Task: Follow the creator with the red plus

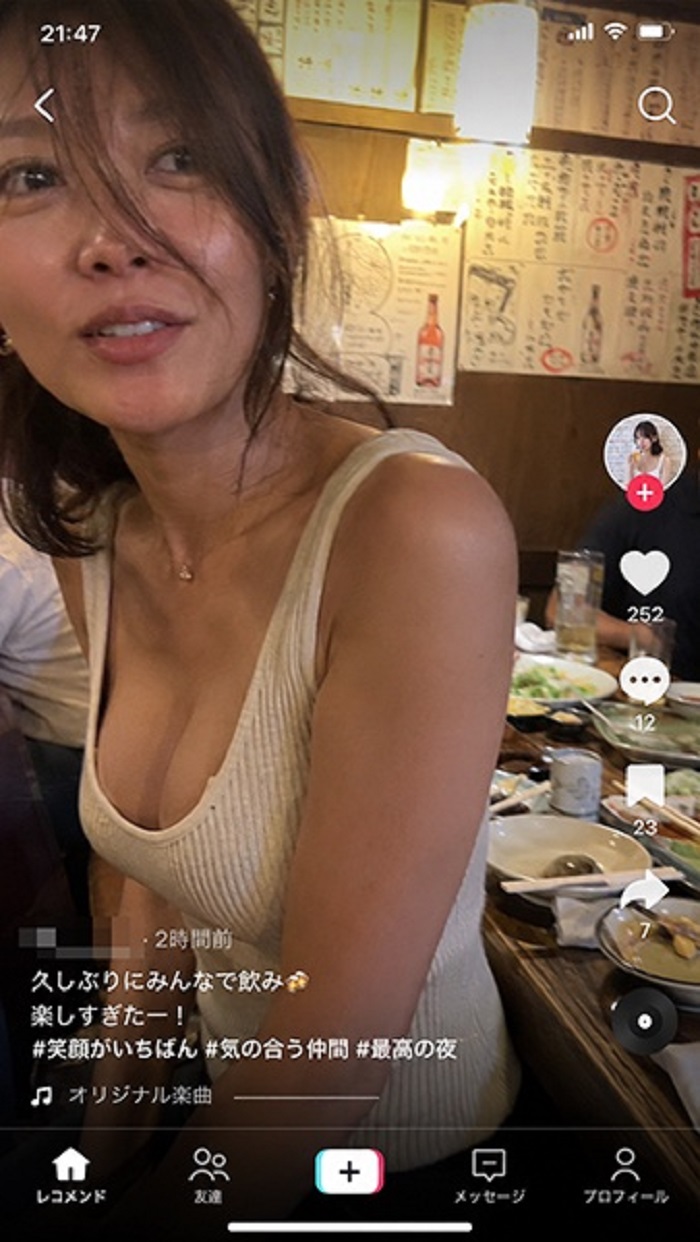Action: pyautogui.click(x=644, y=493)
